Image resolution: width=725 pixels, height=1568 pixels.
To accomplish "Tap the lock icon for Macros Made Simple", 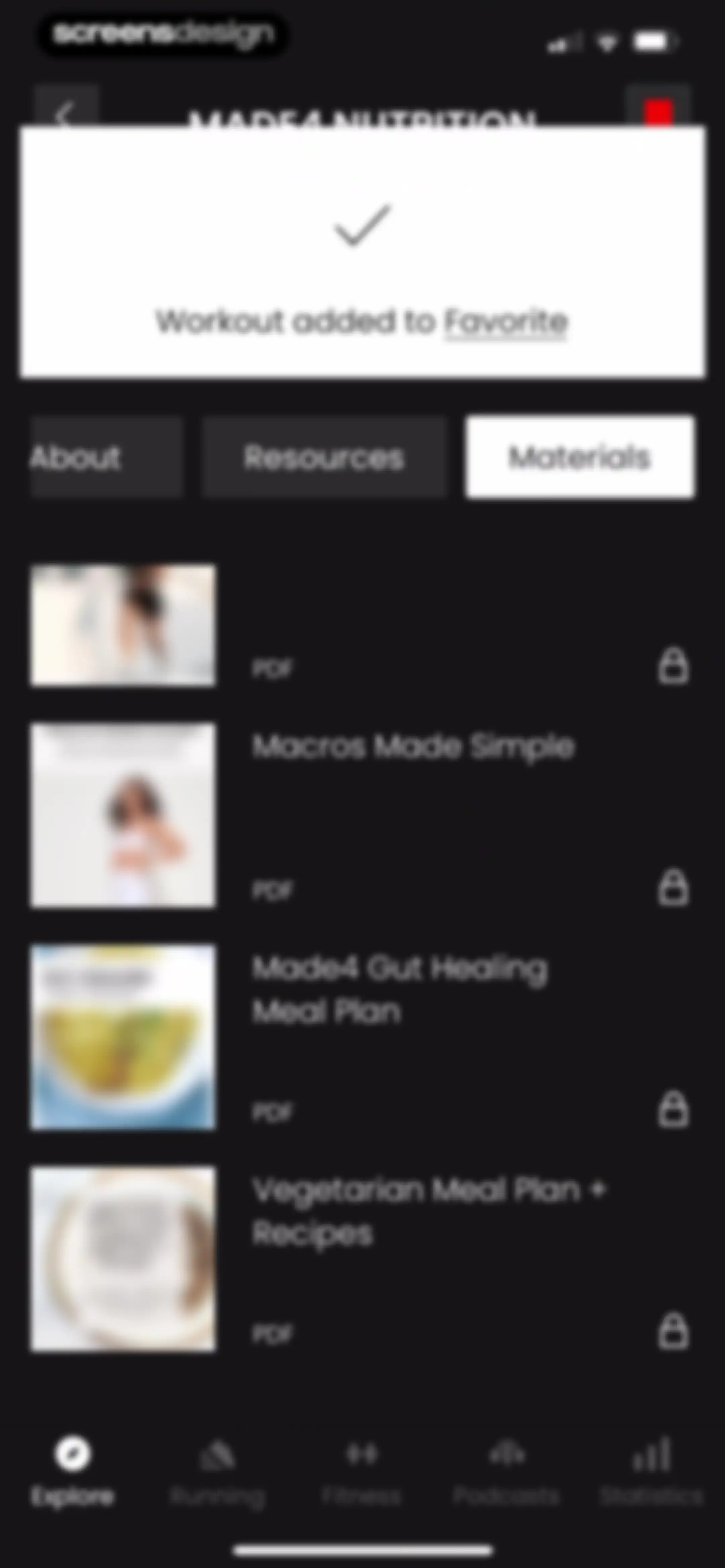I will coord(673,888).
